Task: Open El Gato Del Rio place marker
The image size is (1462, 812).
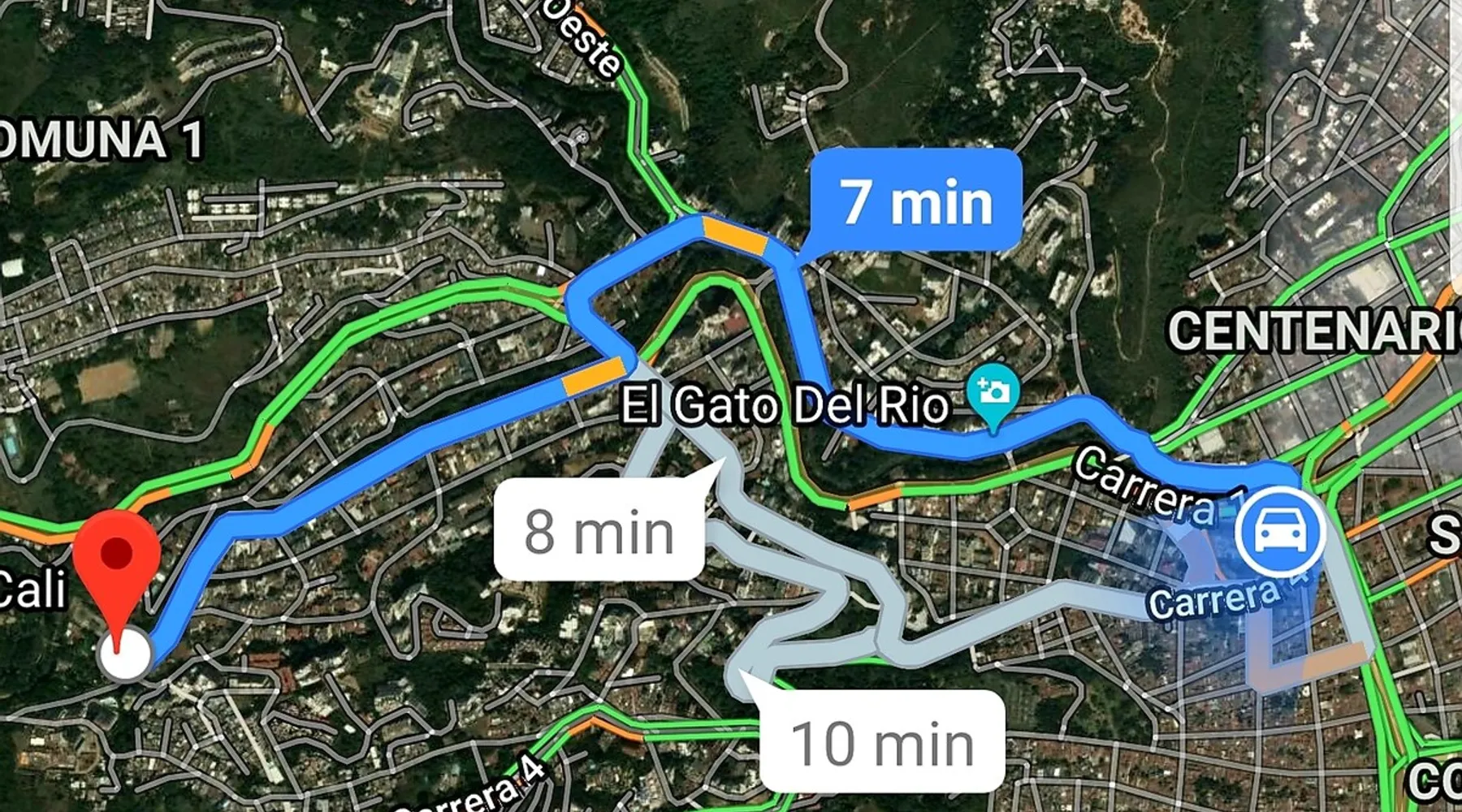Action: click(993, 394)
